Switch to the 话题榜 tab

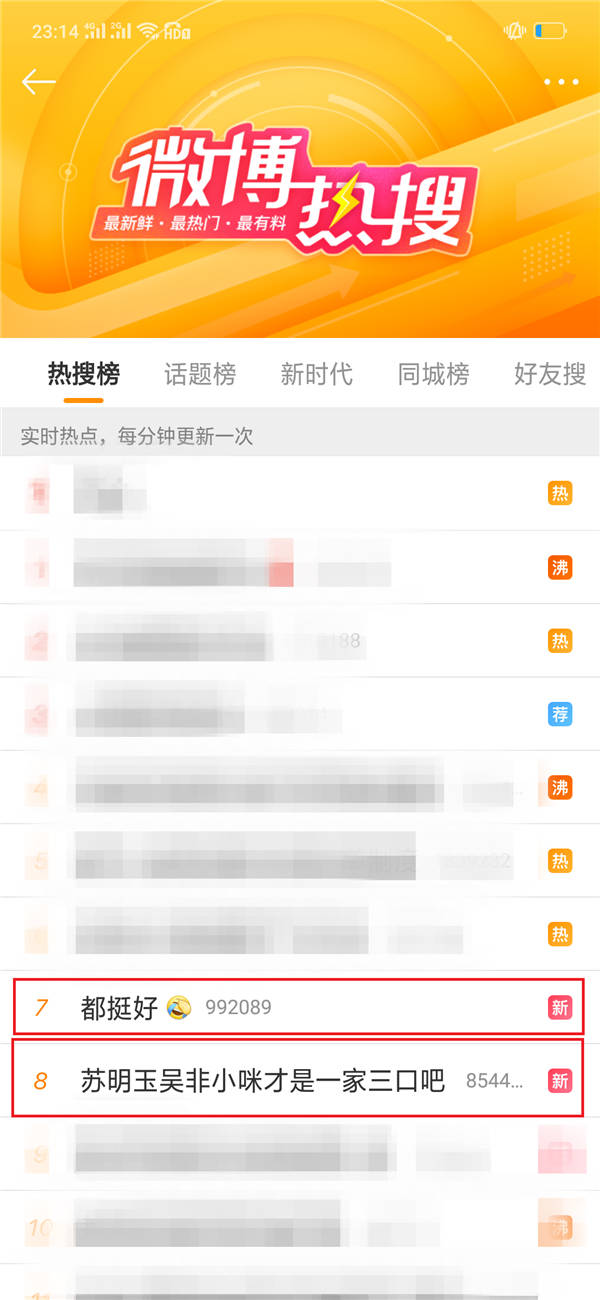pos(200,375)
